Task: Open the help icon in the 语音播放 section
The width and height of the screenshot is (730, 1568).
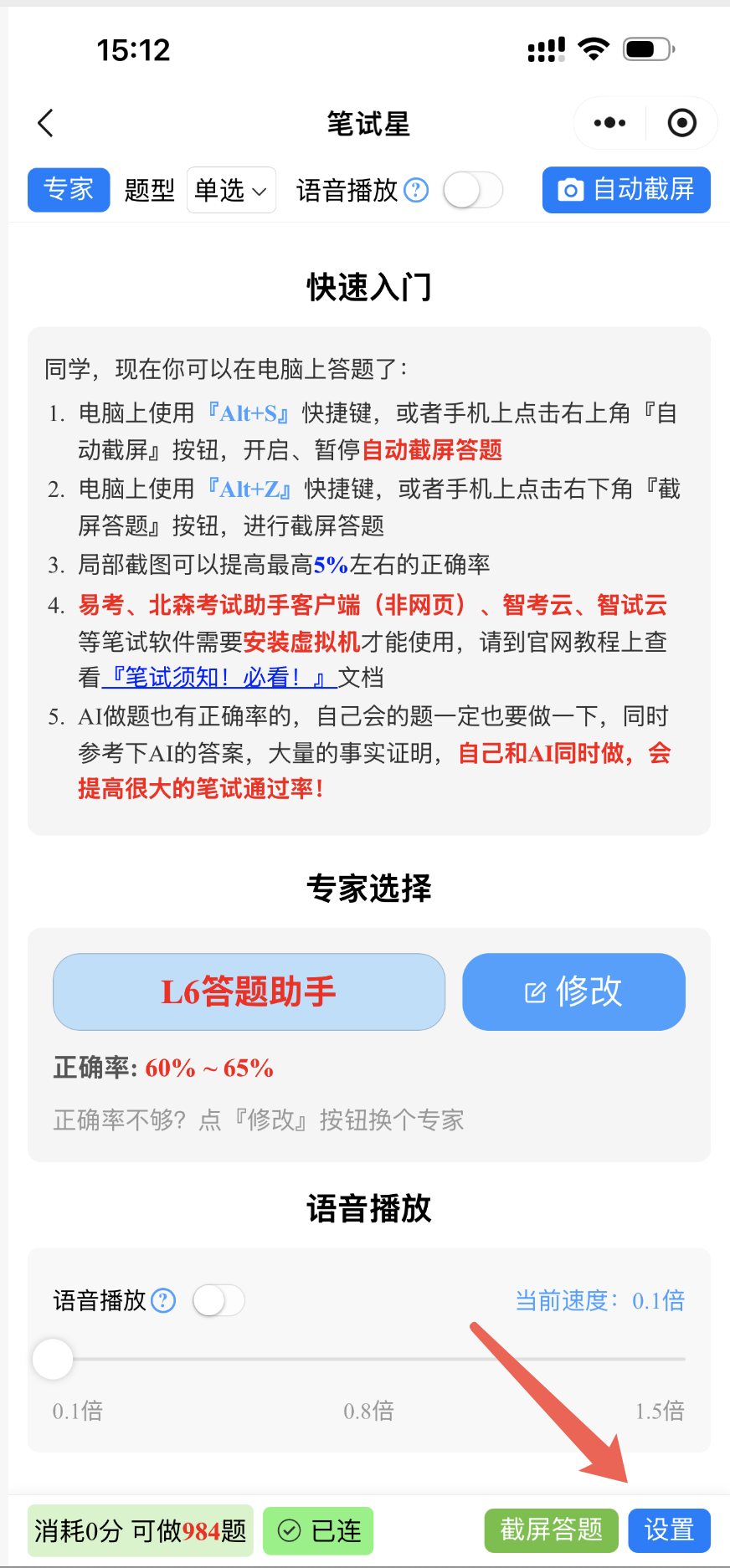Action: (x=163, y=1300)
